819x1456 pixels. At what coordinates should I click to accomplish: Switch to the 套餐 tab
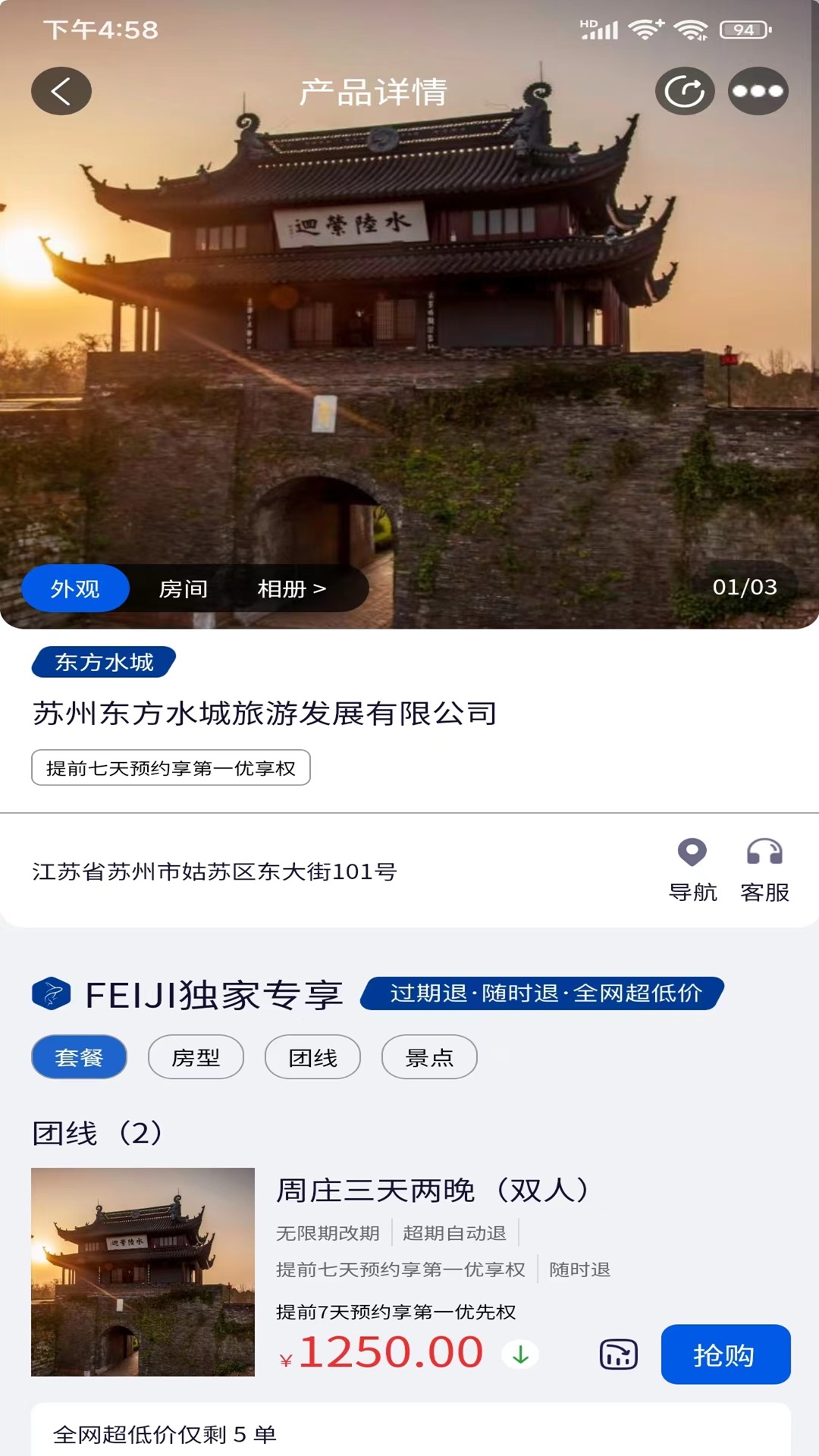(x=79, y=1056)
